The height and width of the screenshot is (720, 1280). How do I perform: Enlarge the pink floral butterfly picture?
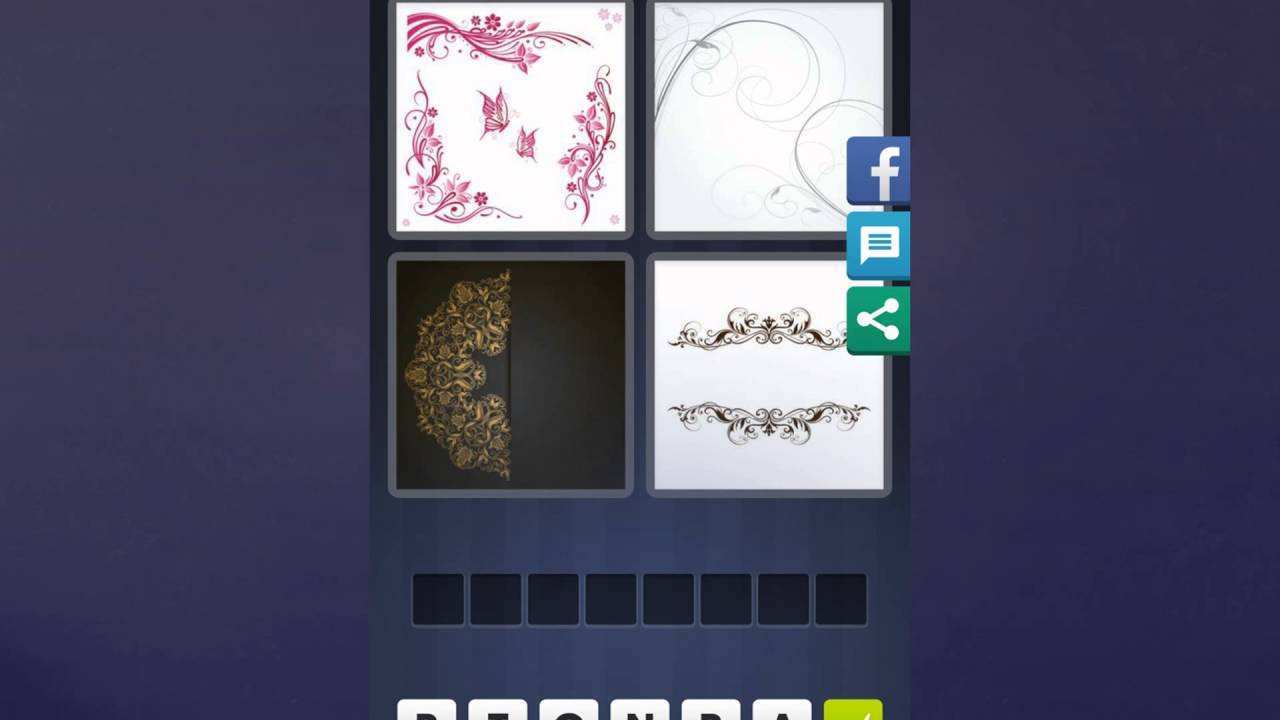tap(510, 117)
